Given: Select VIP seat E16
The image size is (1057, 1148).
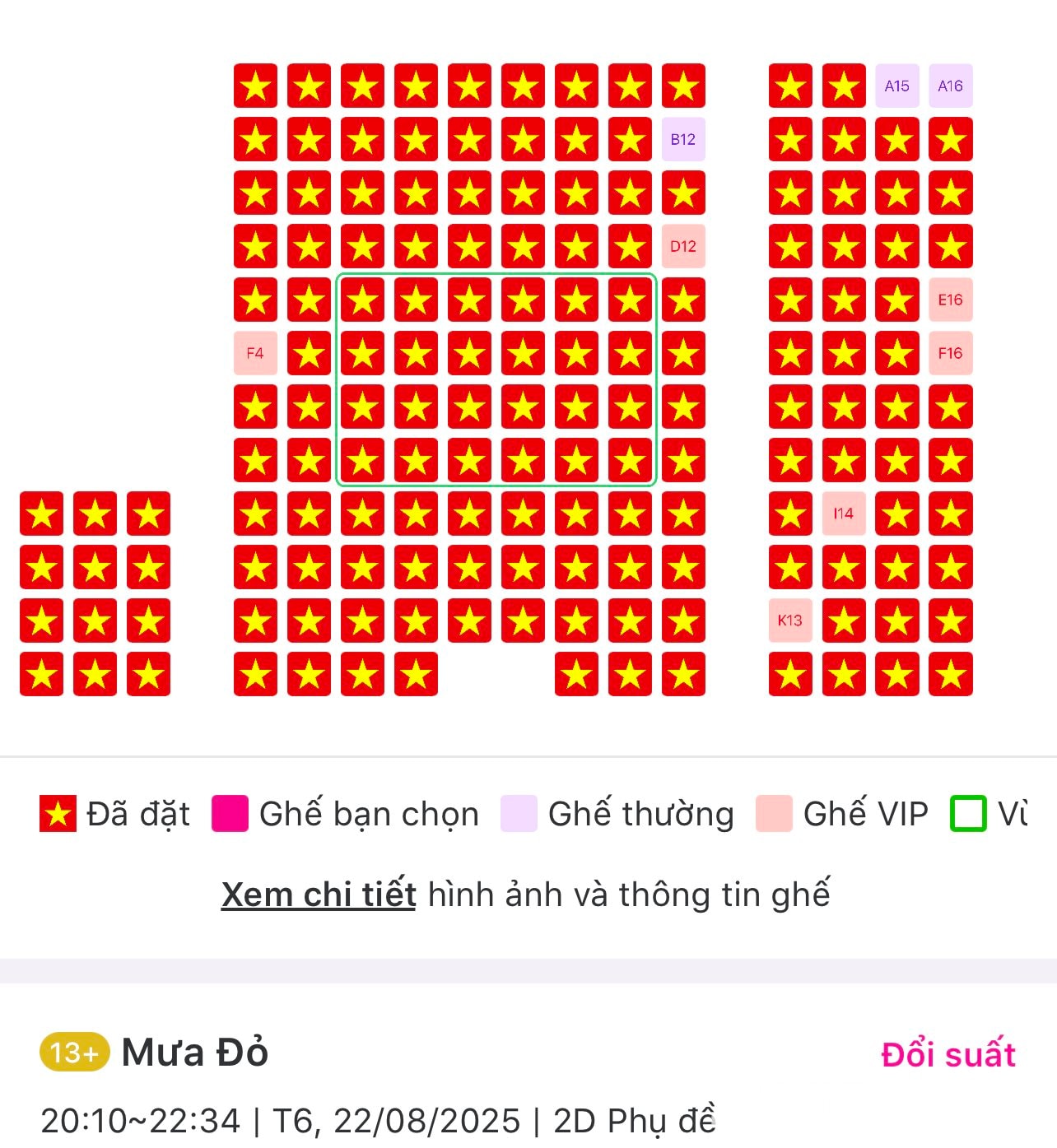Looking at the screenshot, I should tap(950, 300).
